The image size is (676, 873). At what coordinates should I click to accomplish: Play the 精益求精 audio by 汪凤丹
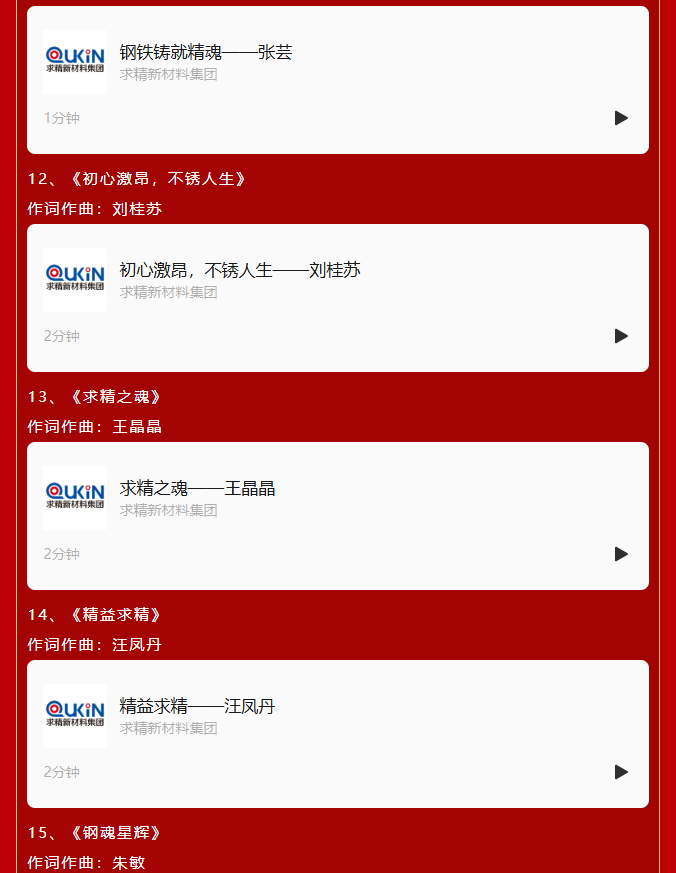[621, 772]
